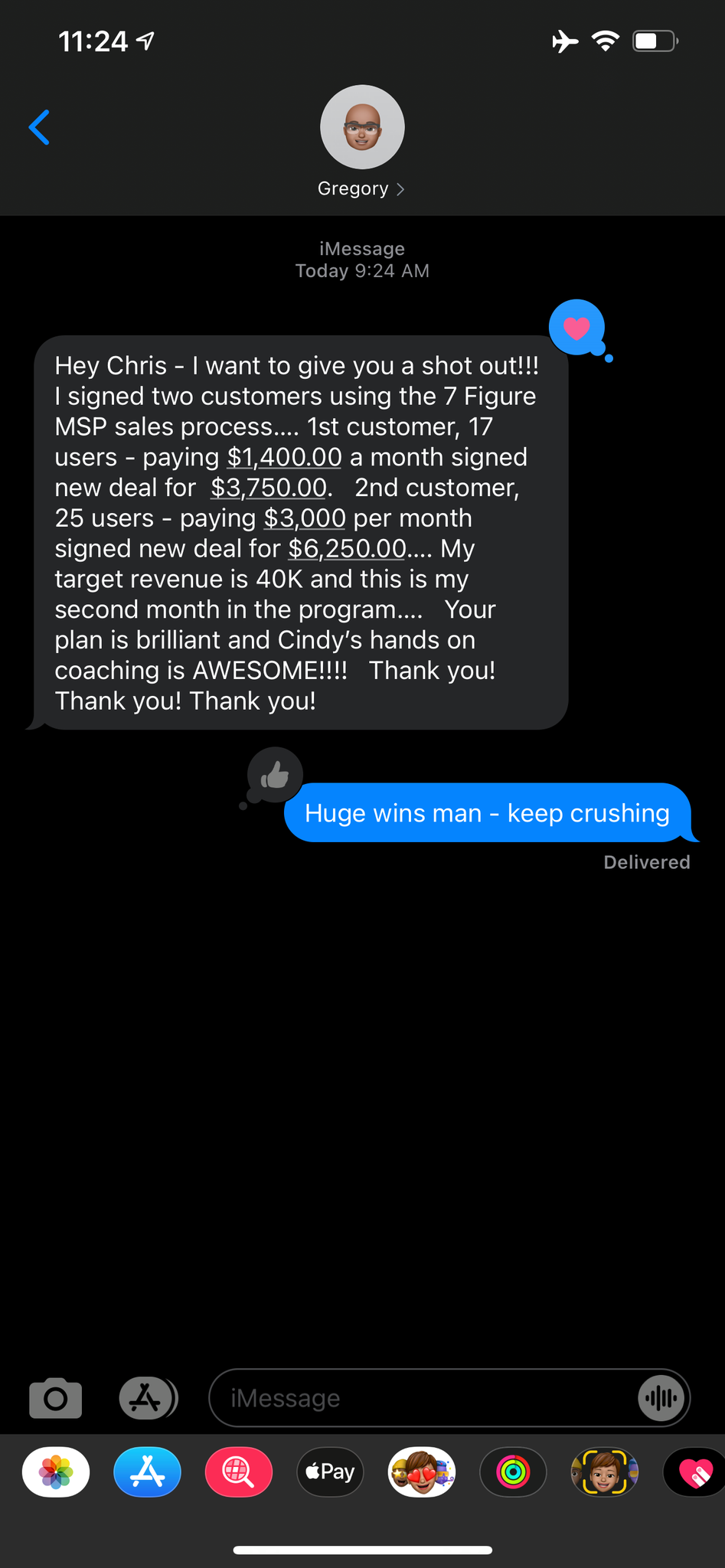Go back to the conversations list
725x1568 pixels.
click(39, 127)
